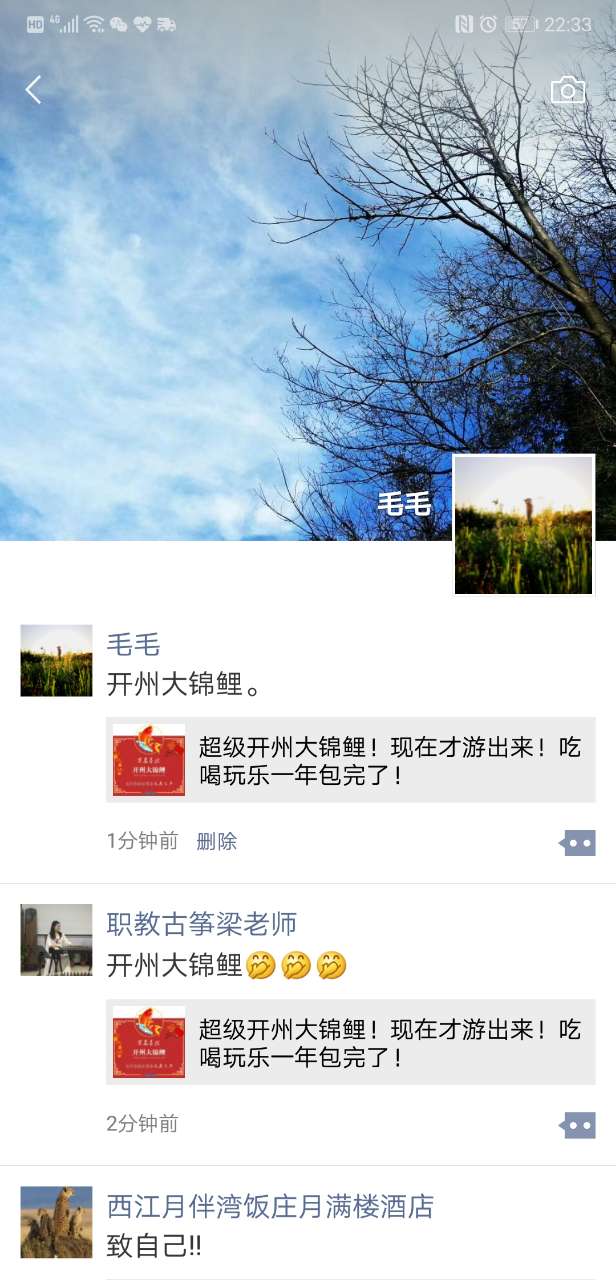Open 毛毛's avatar beside the first post
This screenshot has width=616, height=1280.
pos(56,661)
